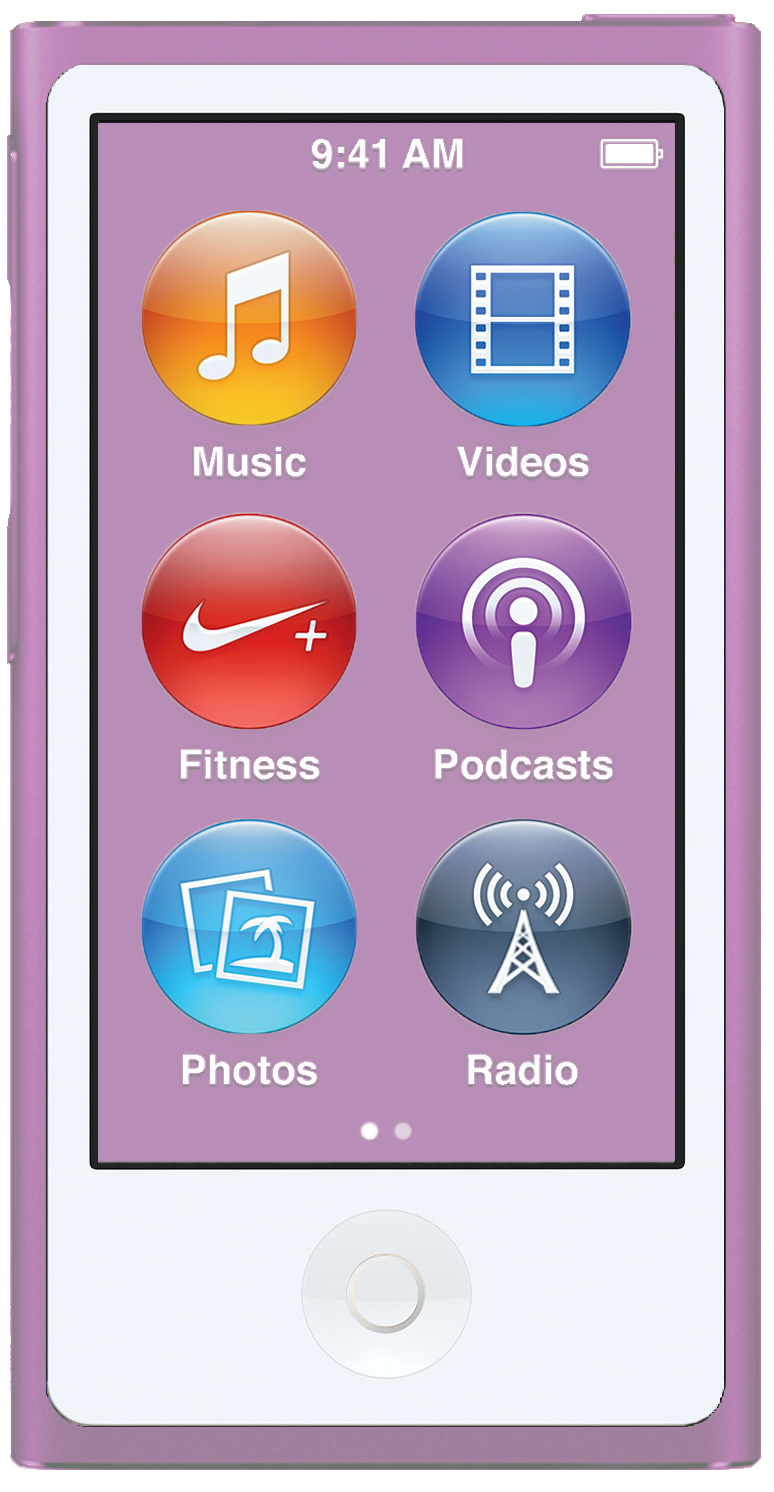Start the Radio app
Viewport: 774px width, 1492px height.
click(522, 926)
